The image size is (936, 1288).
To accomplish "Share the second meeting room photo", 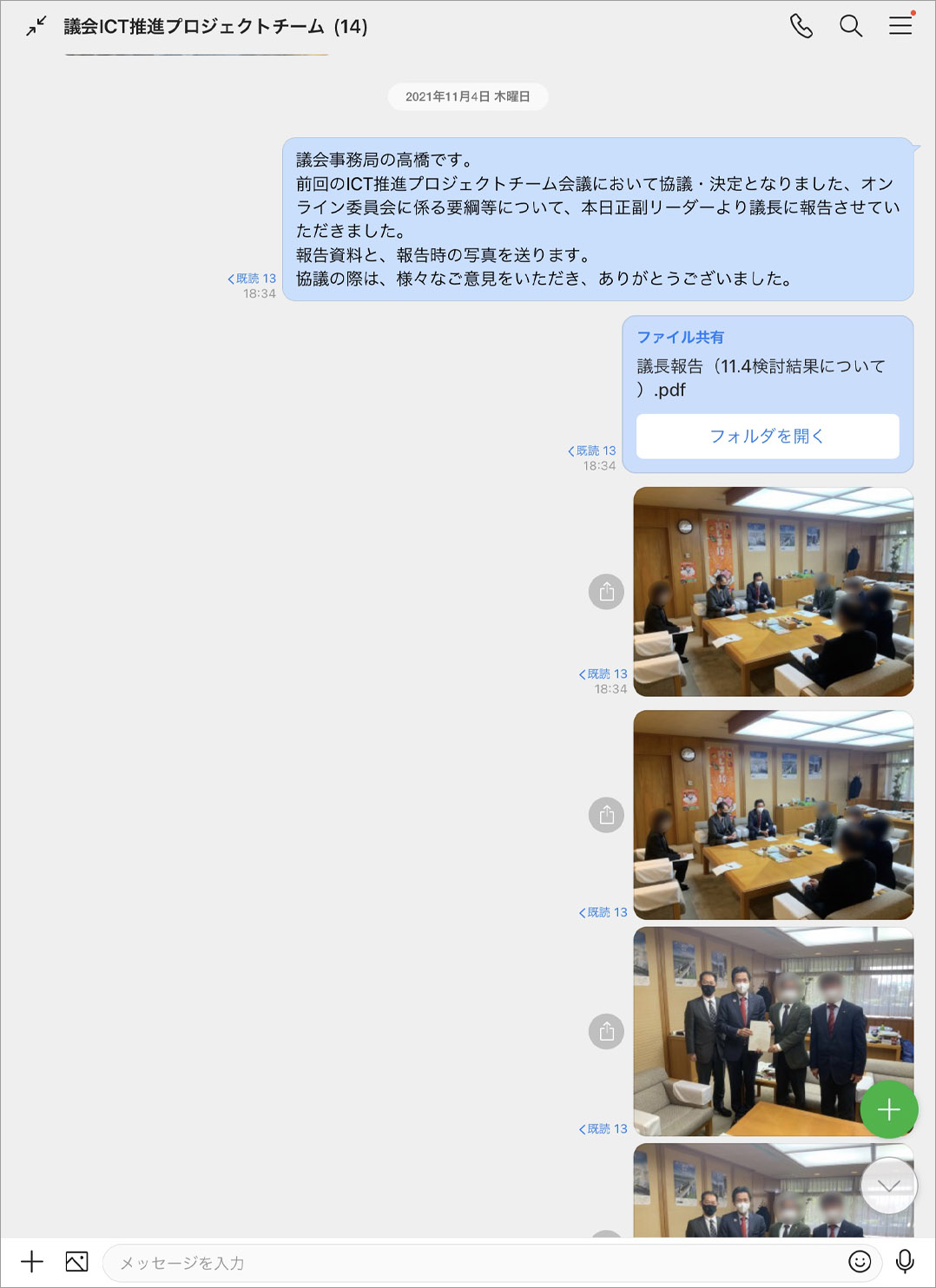I will click(x=606, y=815).
